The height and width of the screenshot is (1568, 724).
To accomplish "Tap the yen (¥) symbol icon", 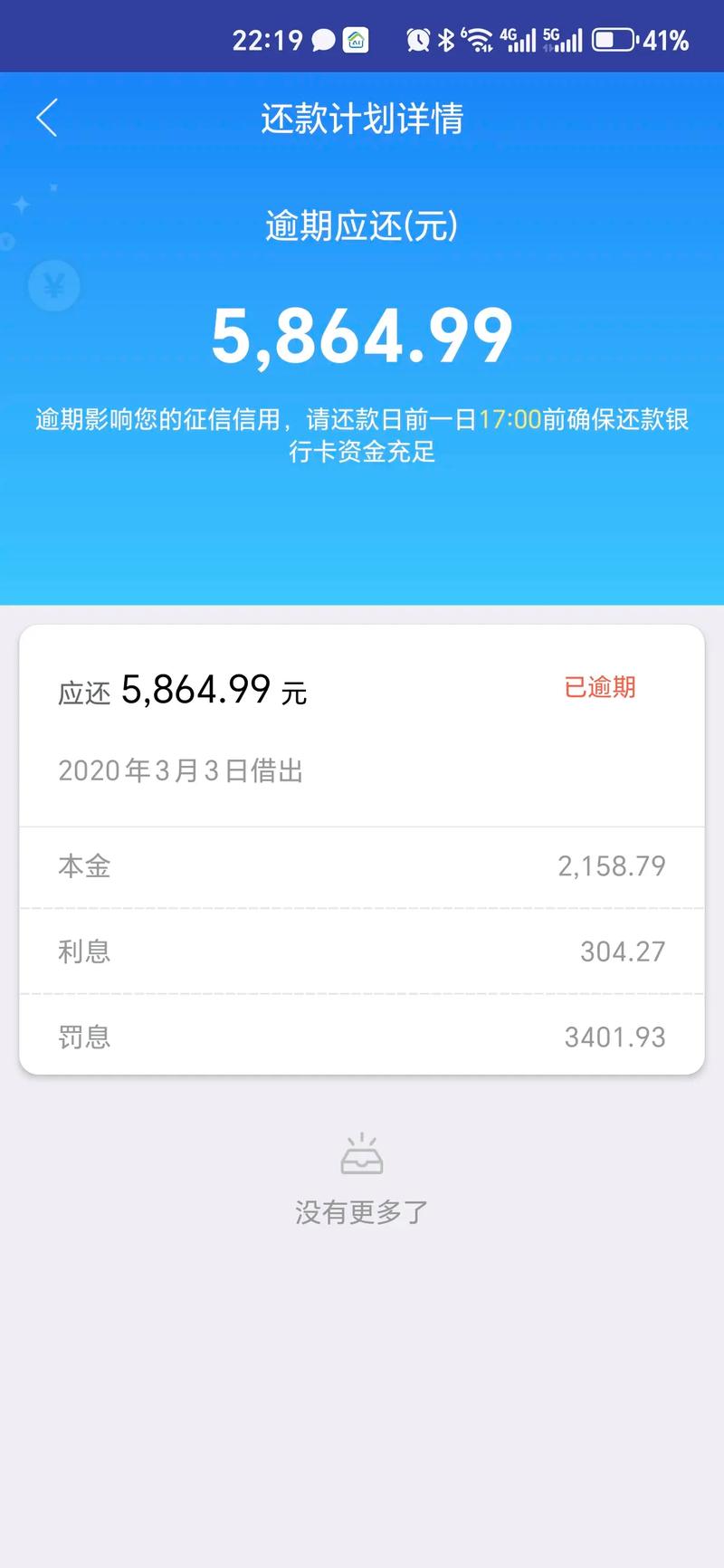I will 54,286.
